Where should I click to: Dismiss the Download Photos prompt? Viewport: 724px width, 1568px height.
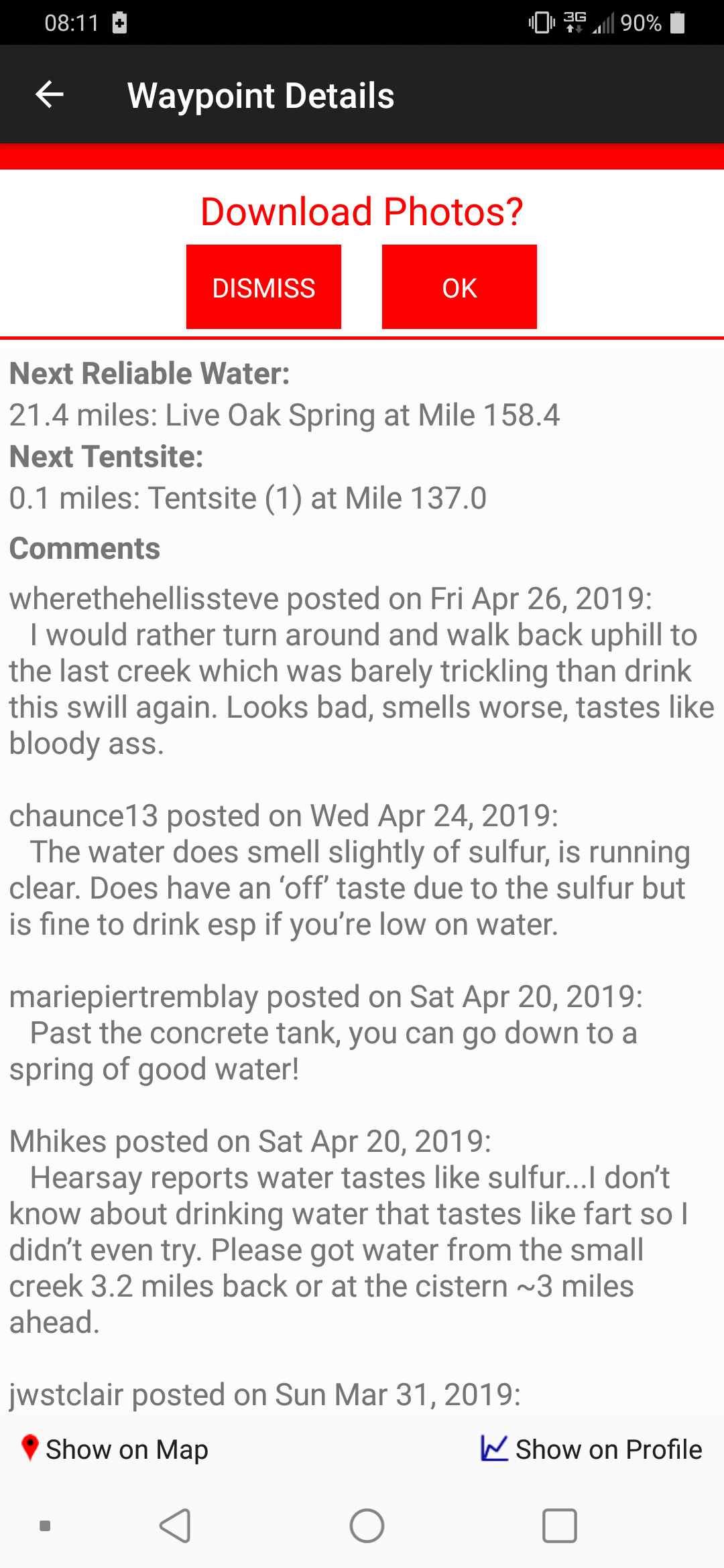[263, 287]
